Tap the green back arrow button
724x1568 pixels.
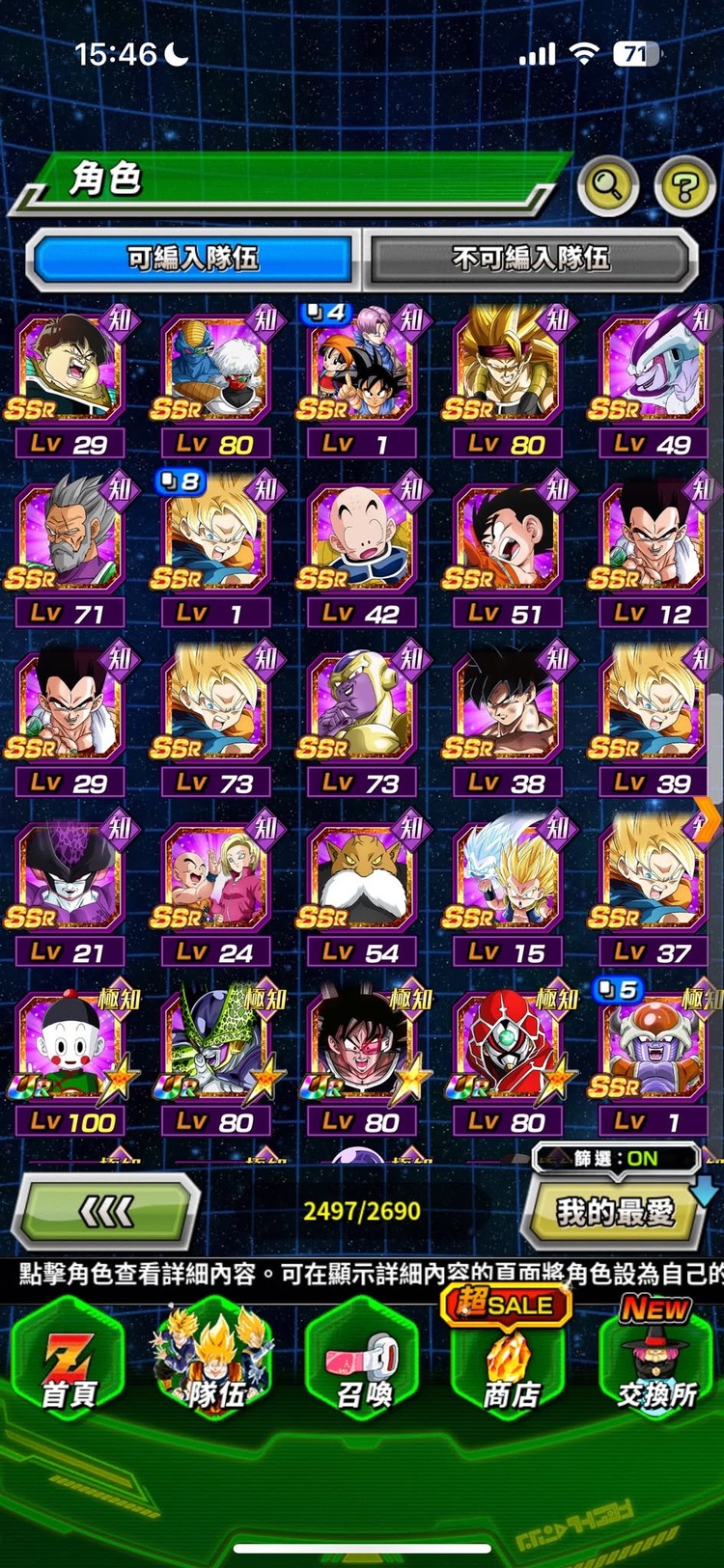[106, 1211]
